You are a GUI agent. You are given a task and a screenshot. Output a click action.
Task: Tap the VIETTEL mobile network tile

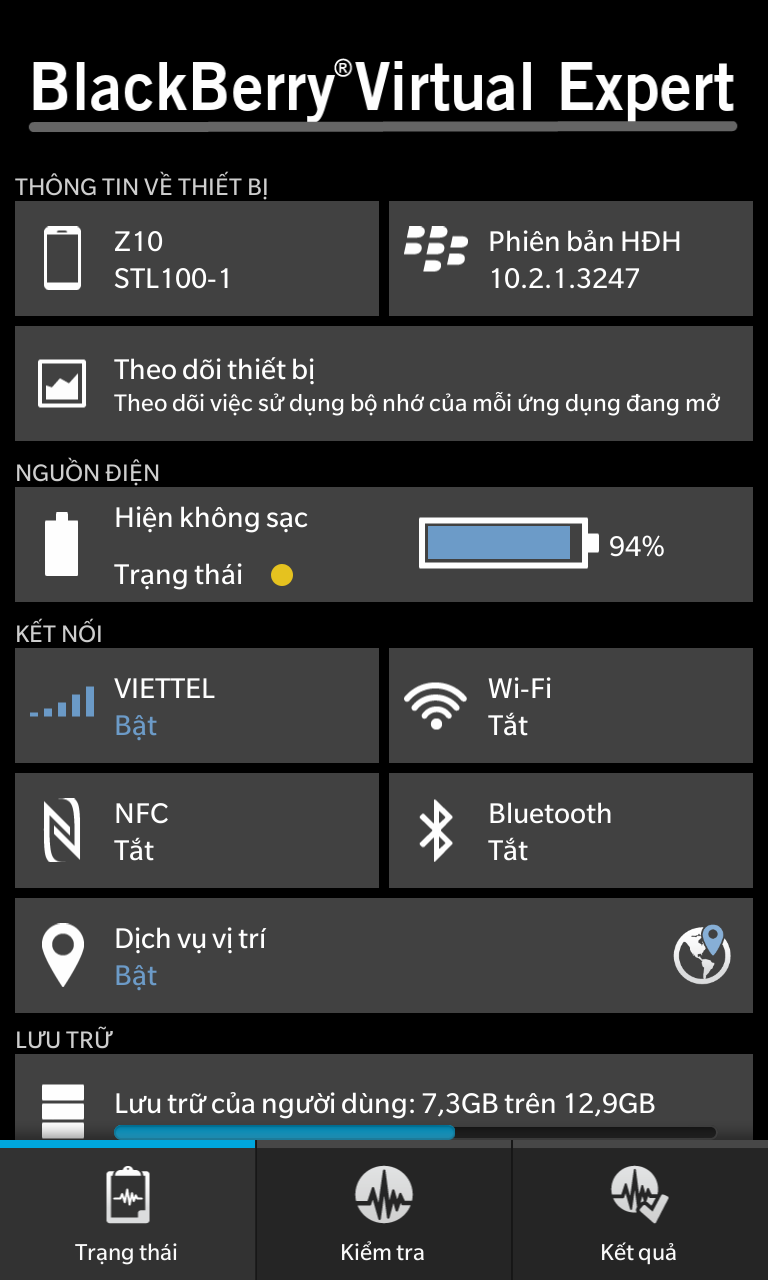(x=197, y=706)
